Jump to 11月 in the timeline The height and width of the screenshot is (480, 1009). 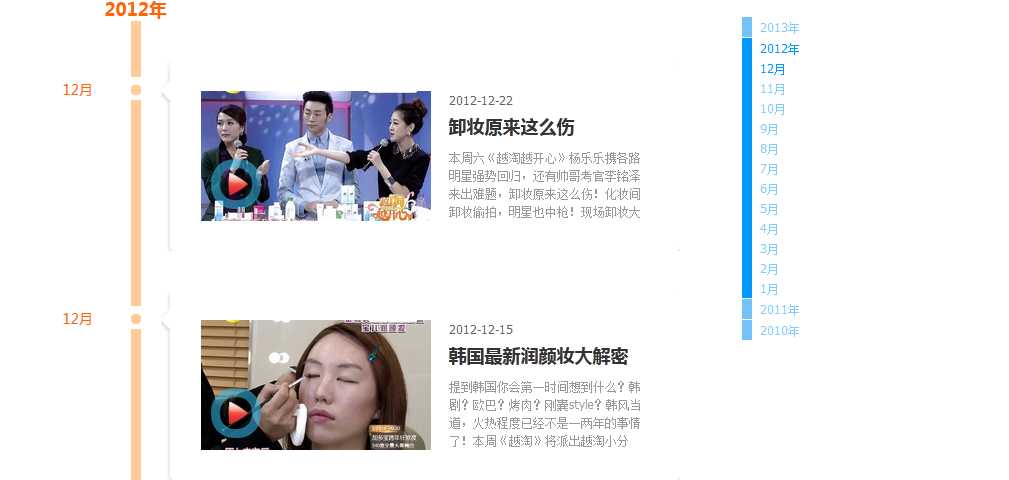click(772, 89)
